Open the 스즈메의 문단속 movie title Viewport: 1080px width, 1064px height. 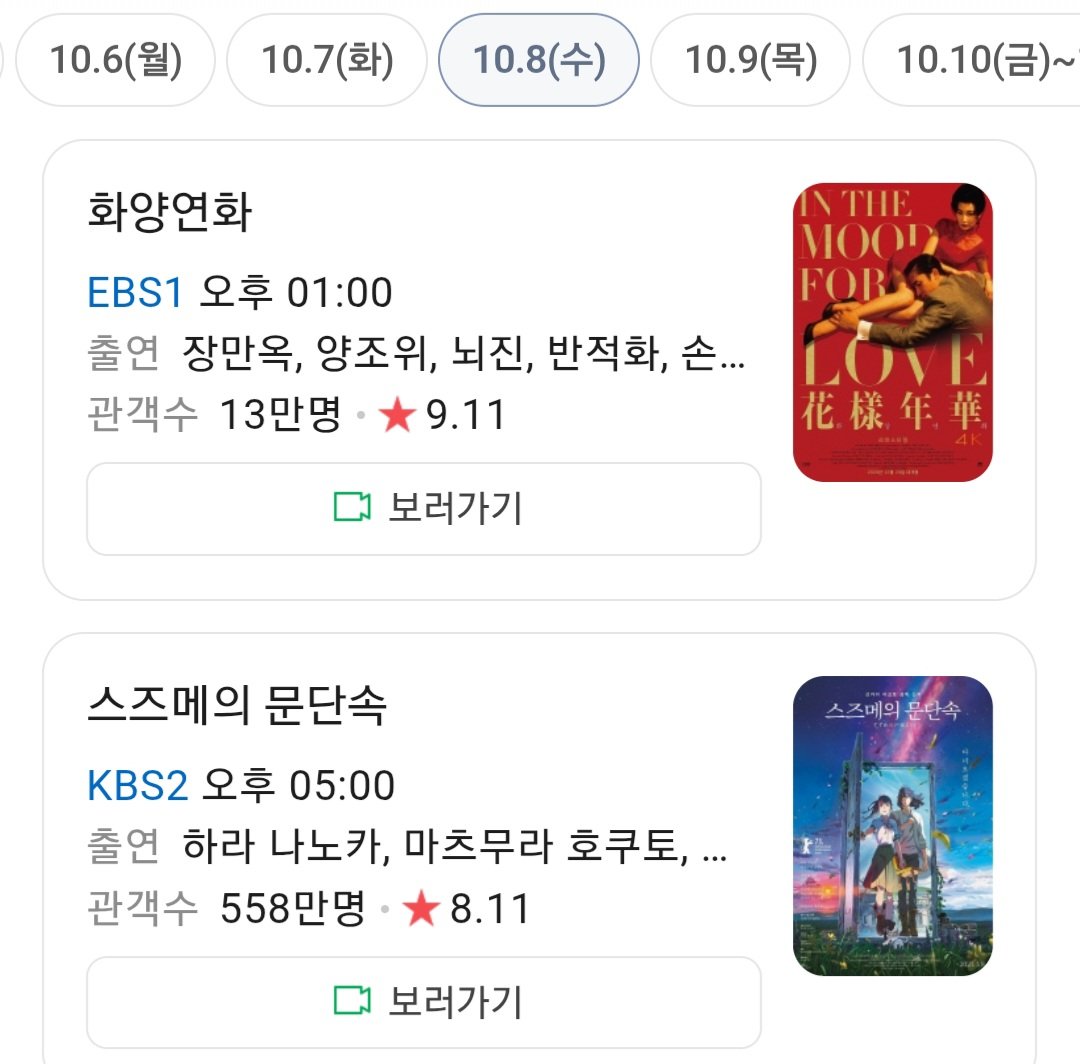pyautogui.click(x=237, y=708)
